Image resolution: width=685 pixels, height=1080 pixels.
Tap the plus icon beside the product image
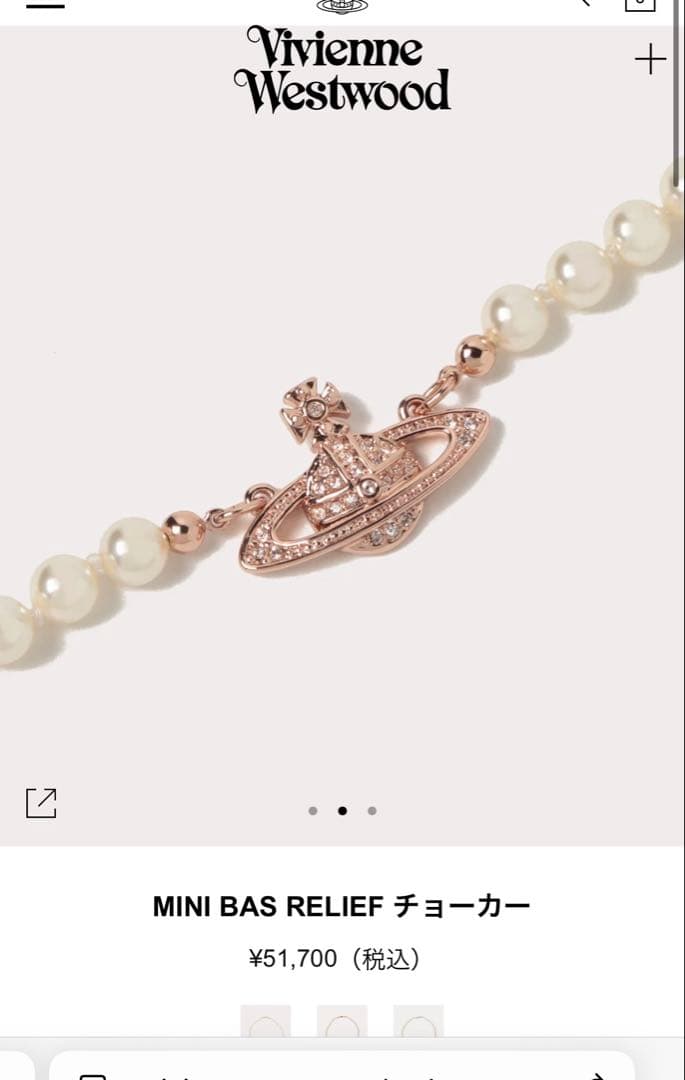(x=650, y=60)
